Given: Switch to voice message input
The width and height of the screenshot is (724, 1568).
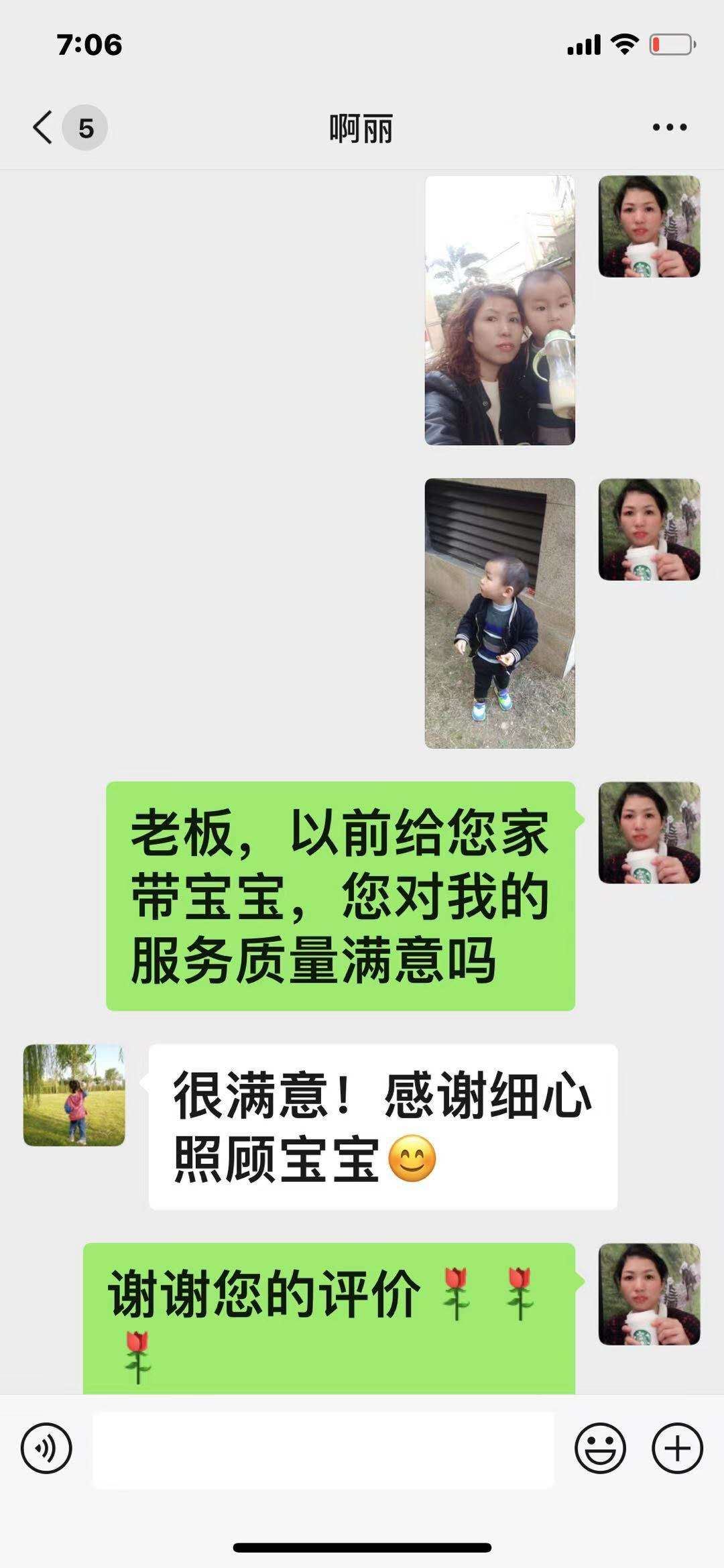Looking at the screenshot, I should 46,1448.
